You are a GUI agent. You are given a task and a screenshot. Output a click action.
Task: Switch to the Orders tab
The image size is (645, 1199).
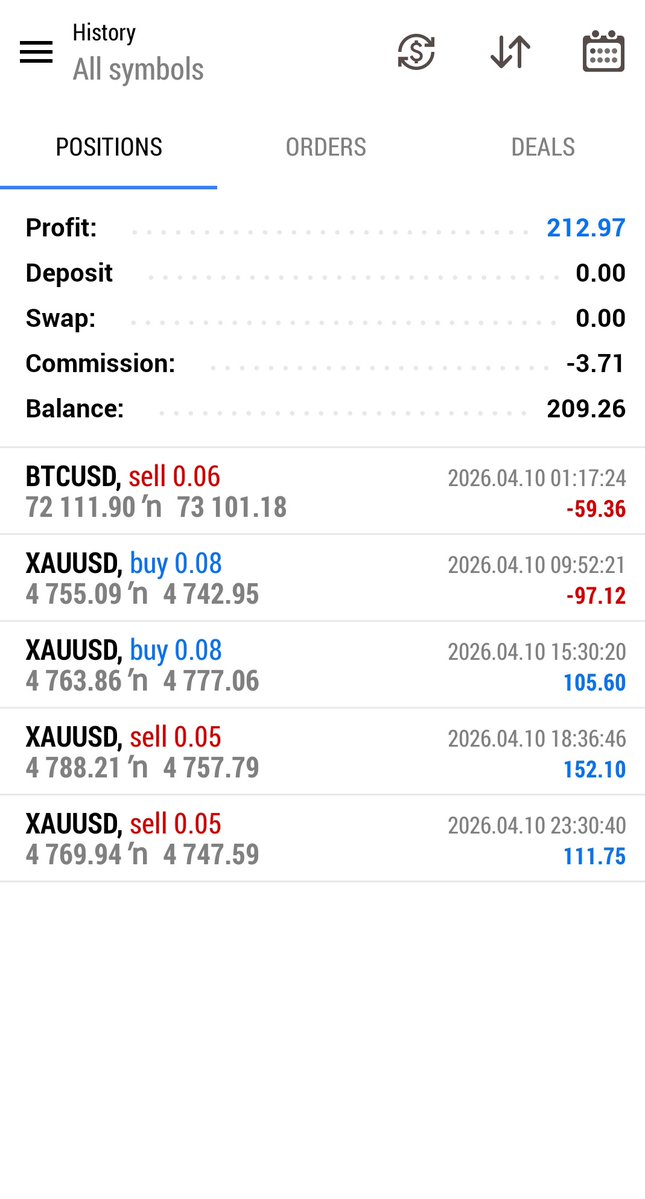[326, 147]
